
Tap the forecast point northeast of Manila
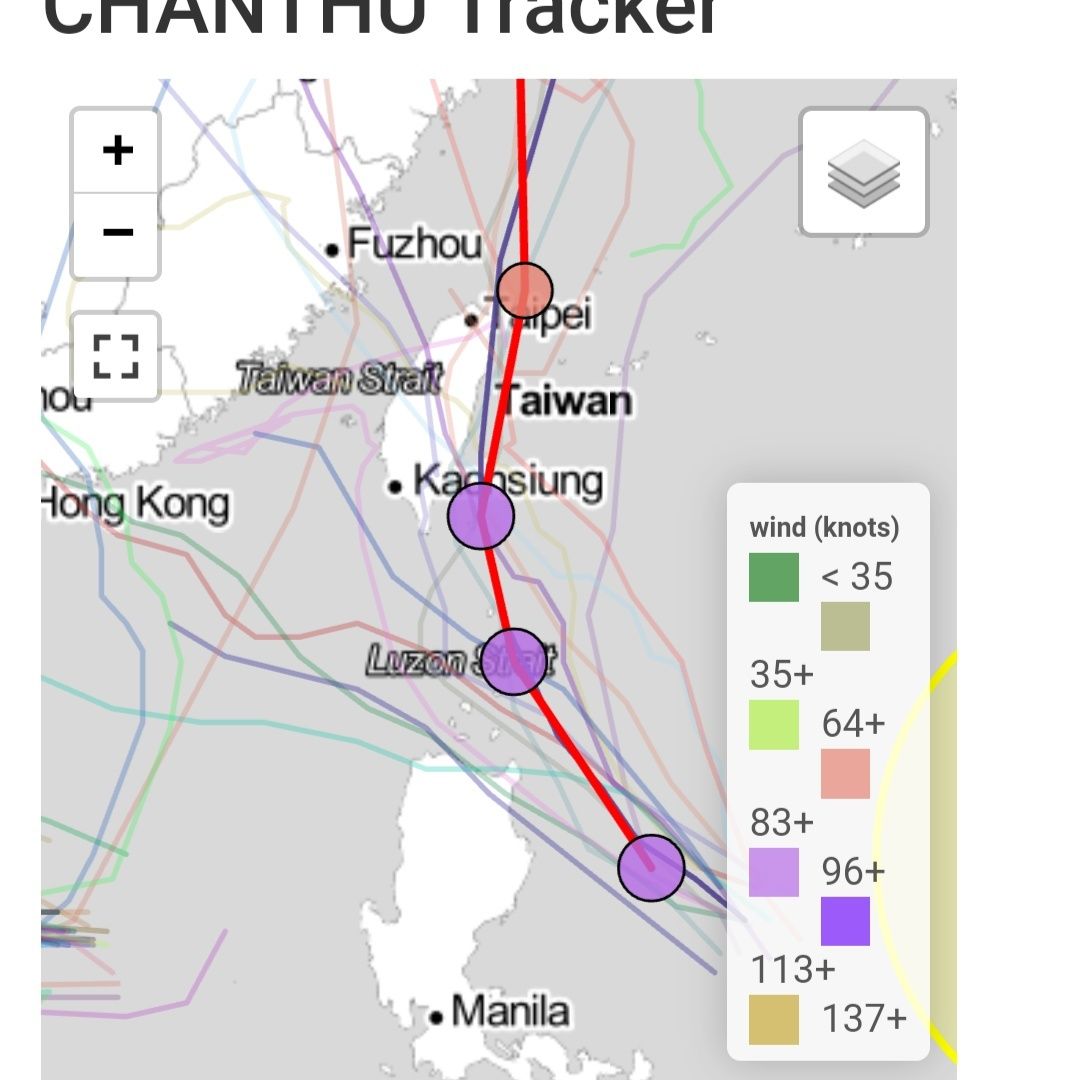651,868
